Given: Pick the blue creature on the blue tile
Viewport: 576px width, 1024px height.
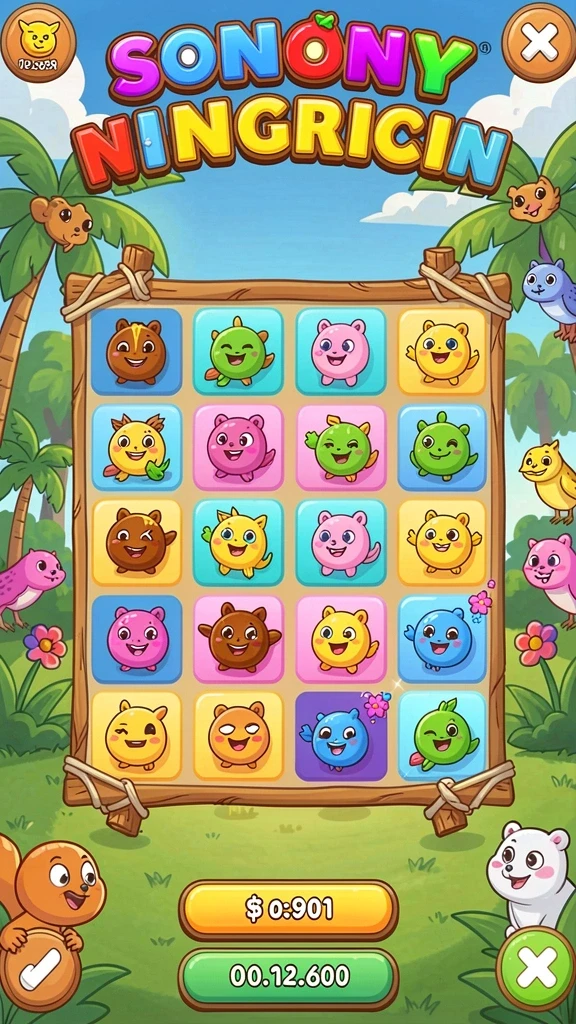Looking at the screenshot, I should coord(443,639).
